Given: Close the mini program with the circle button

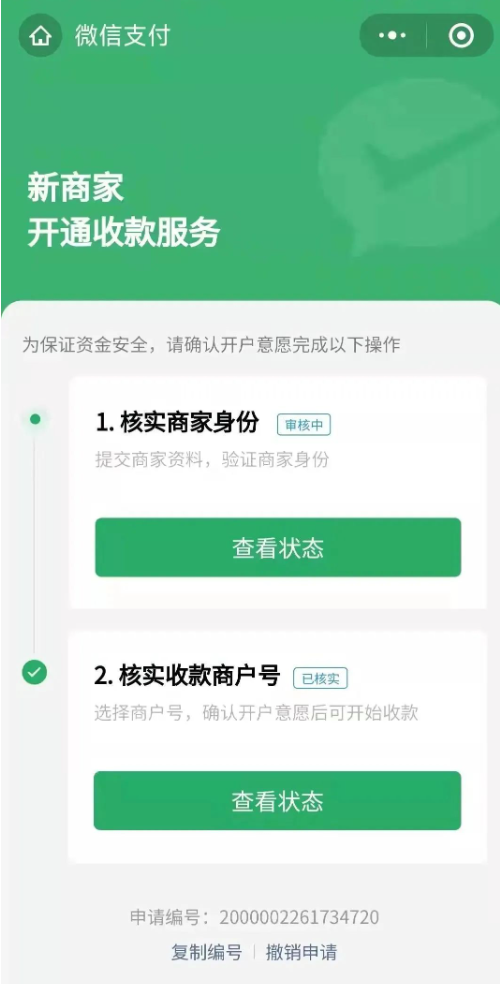Looking at the screenshot, I should pos(461,35).
